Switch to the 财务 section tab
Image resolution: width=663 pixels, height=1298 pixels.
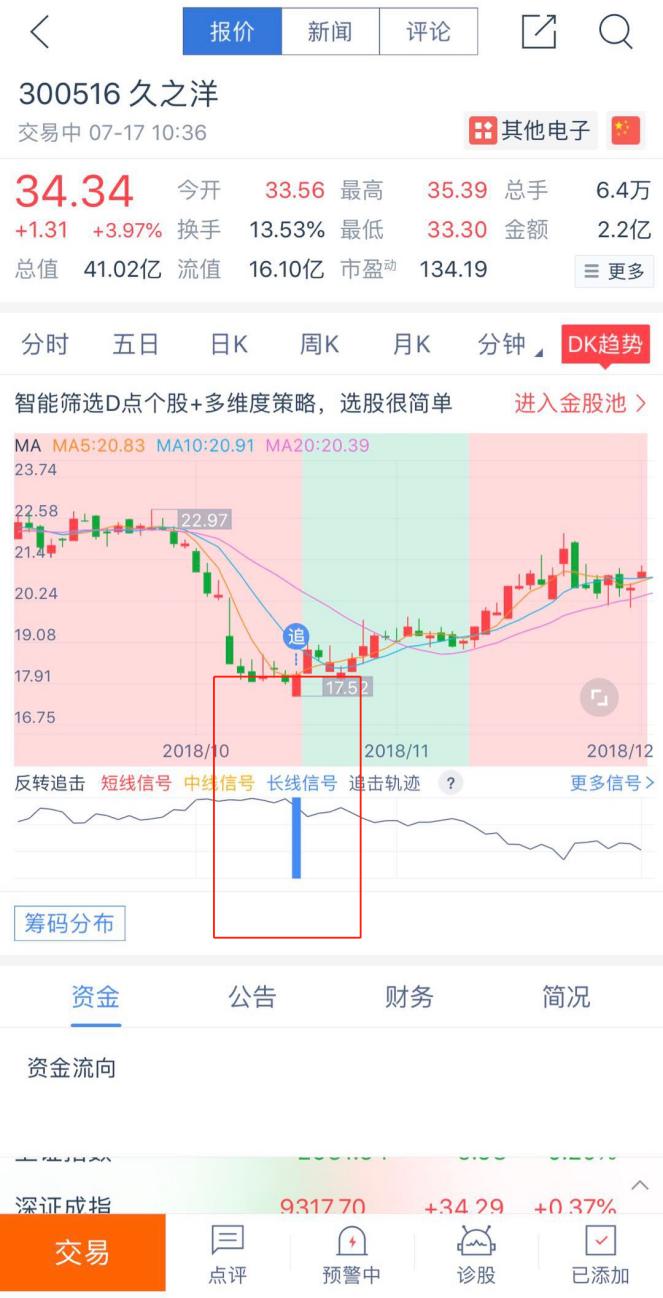click(409, 996)
